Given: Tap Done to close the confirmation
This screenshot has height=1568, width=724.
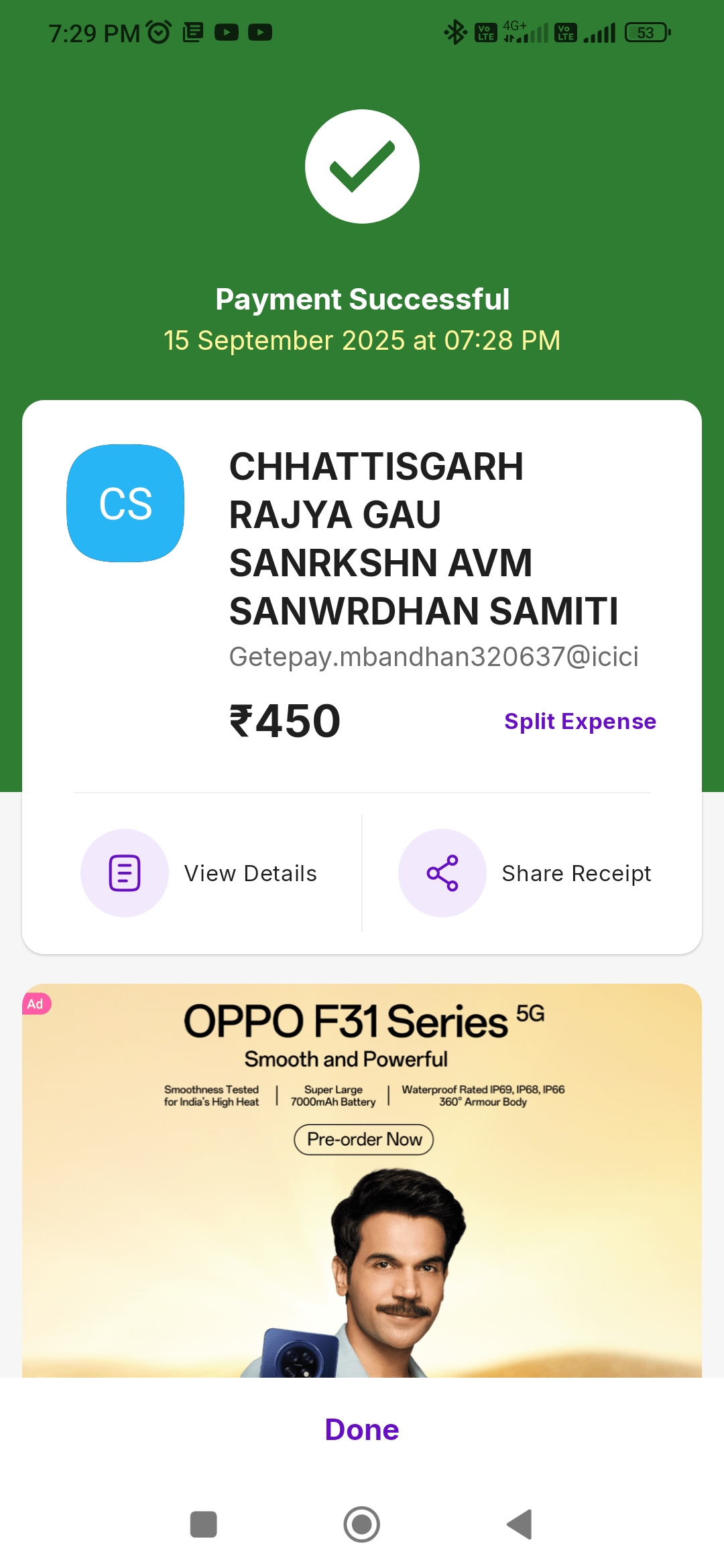Looking at the screenshot, I should [x=362, y=1429].
